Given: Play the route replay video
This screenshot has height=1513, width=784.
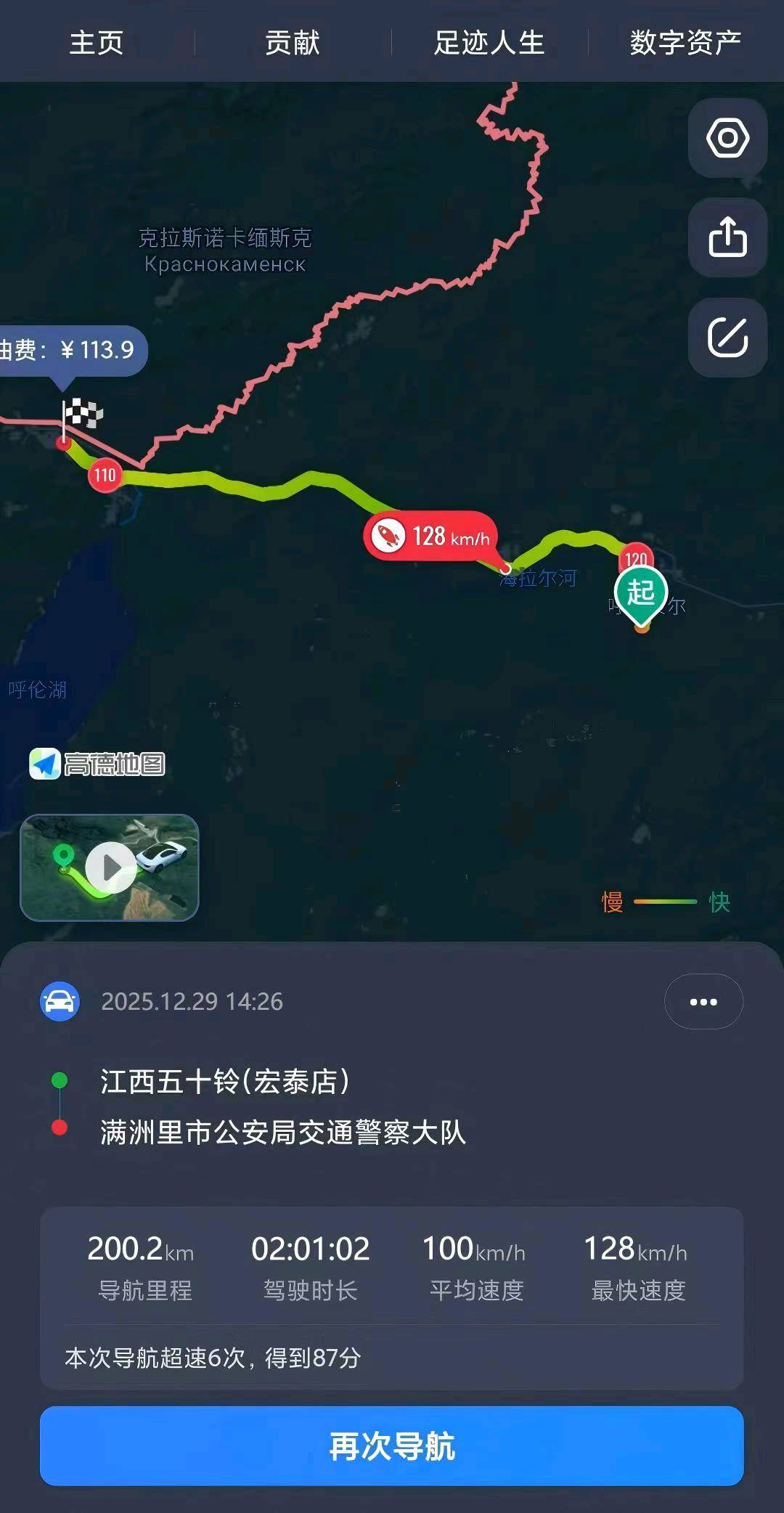Looking at the screenshot, I should (x=110, y=868).
